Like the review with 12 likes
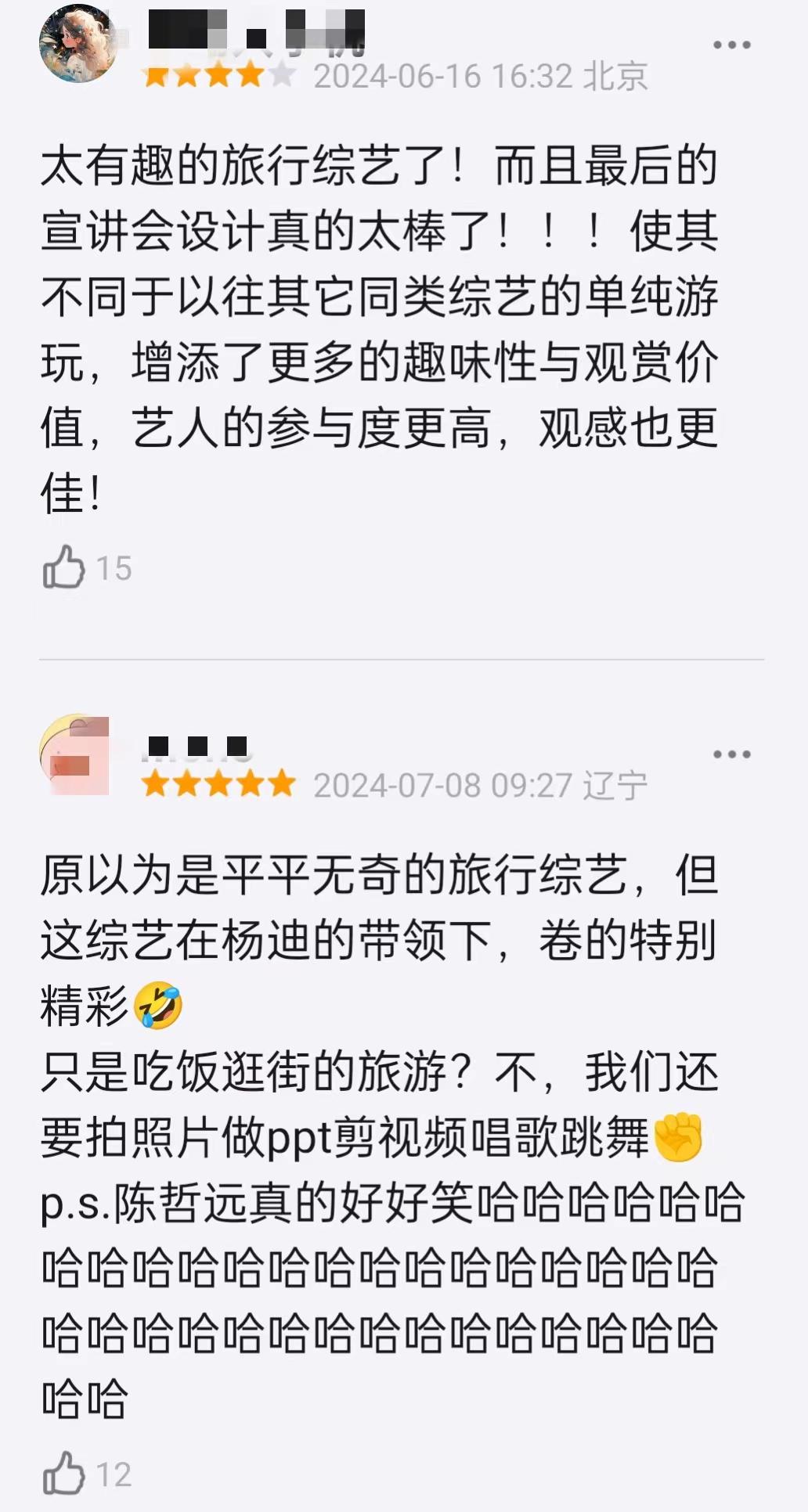808x1512 pixels. click(64, 1474)
